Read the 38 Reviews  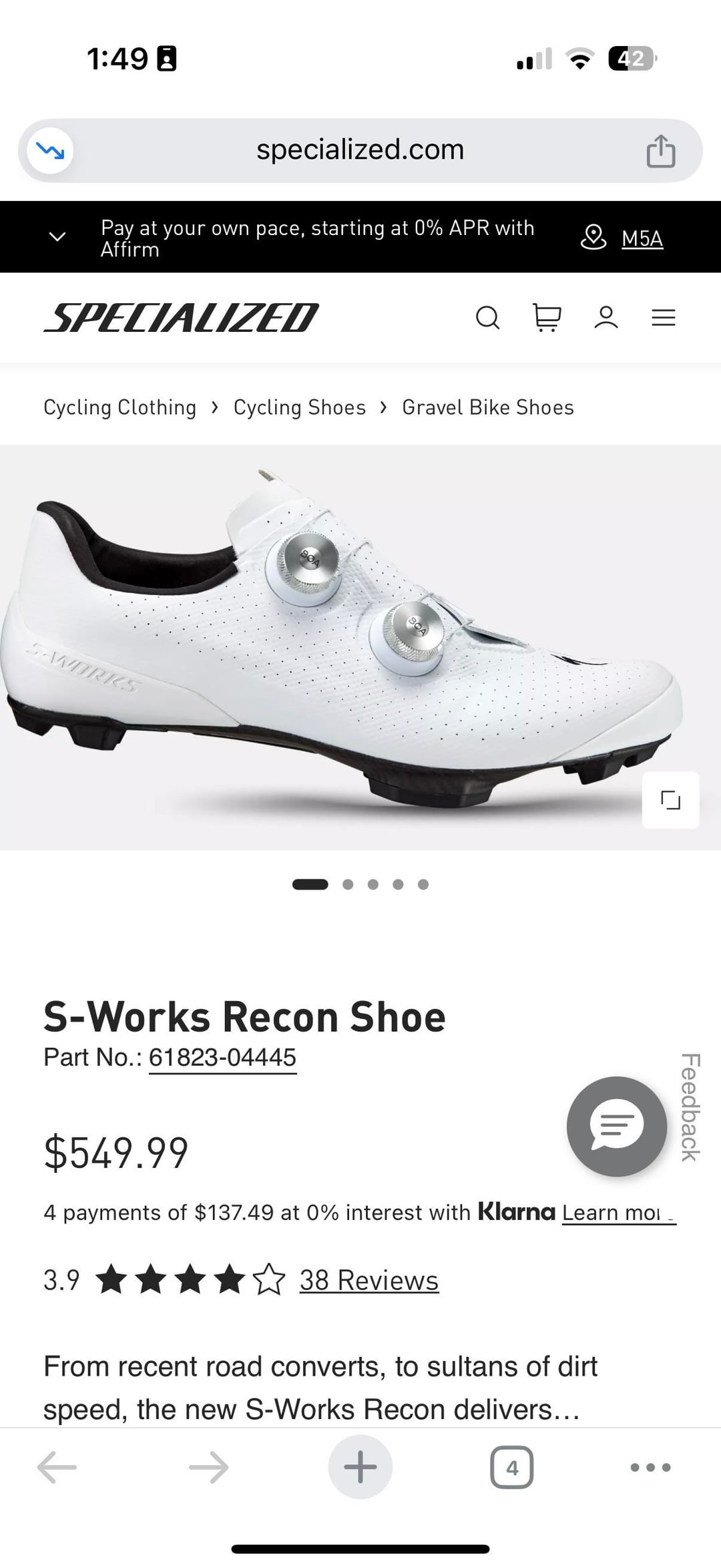point(369,1281)
